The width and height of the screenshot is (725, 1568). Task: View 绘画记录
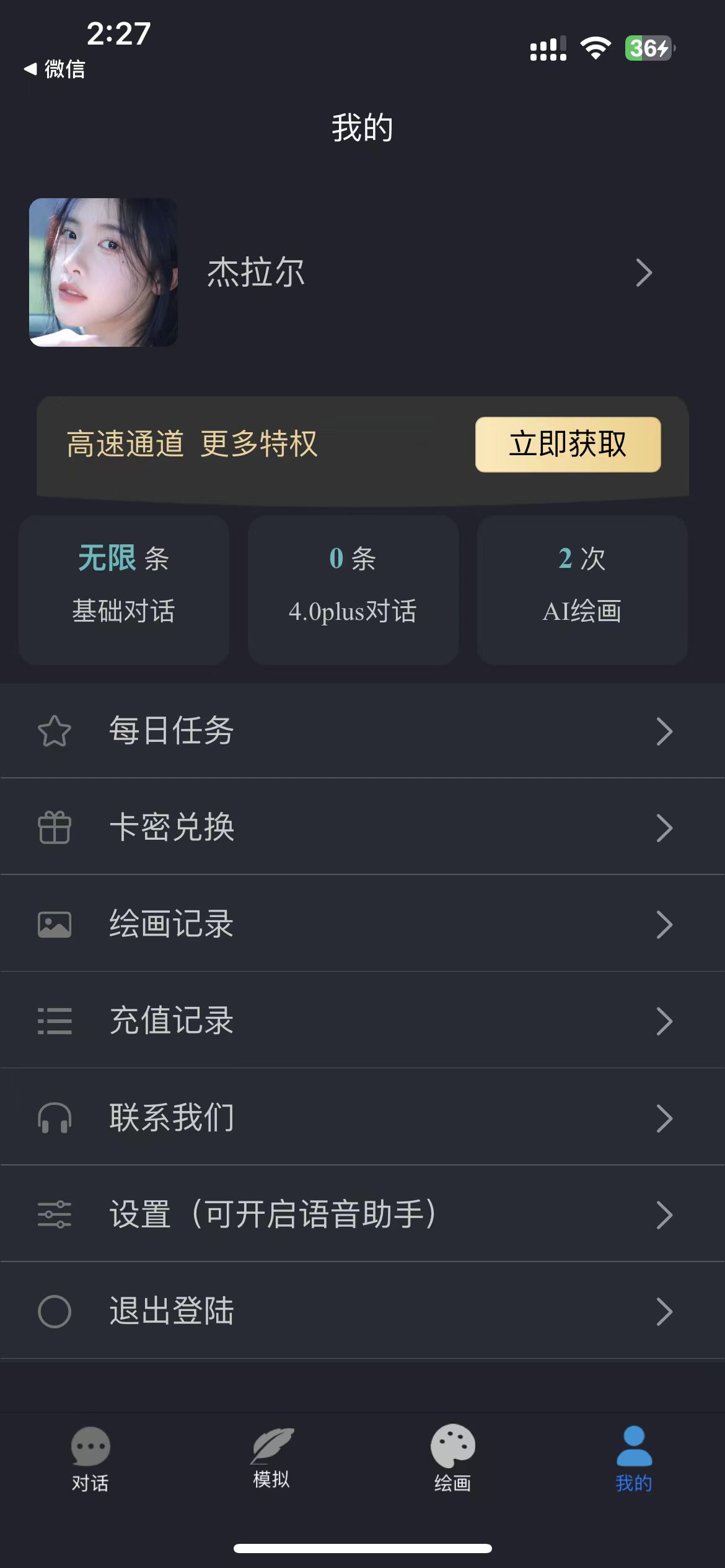tap(362, 924)
